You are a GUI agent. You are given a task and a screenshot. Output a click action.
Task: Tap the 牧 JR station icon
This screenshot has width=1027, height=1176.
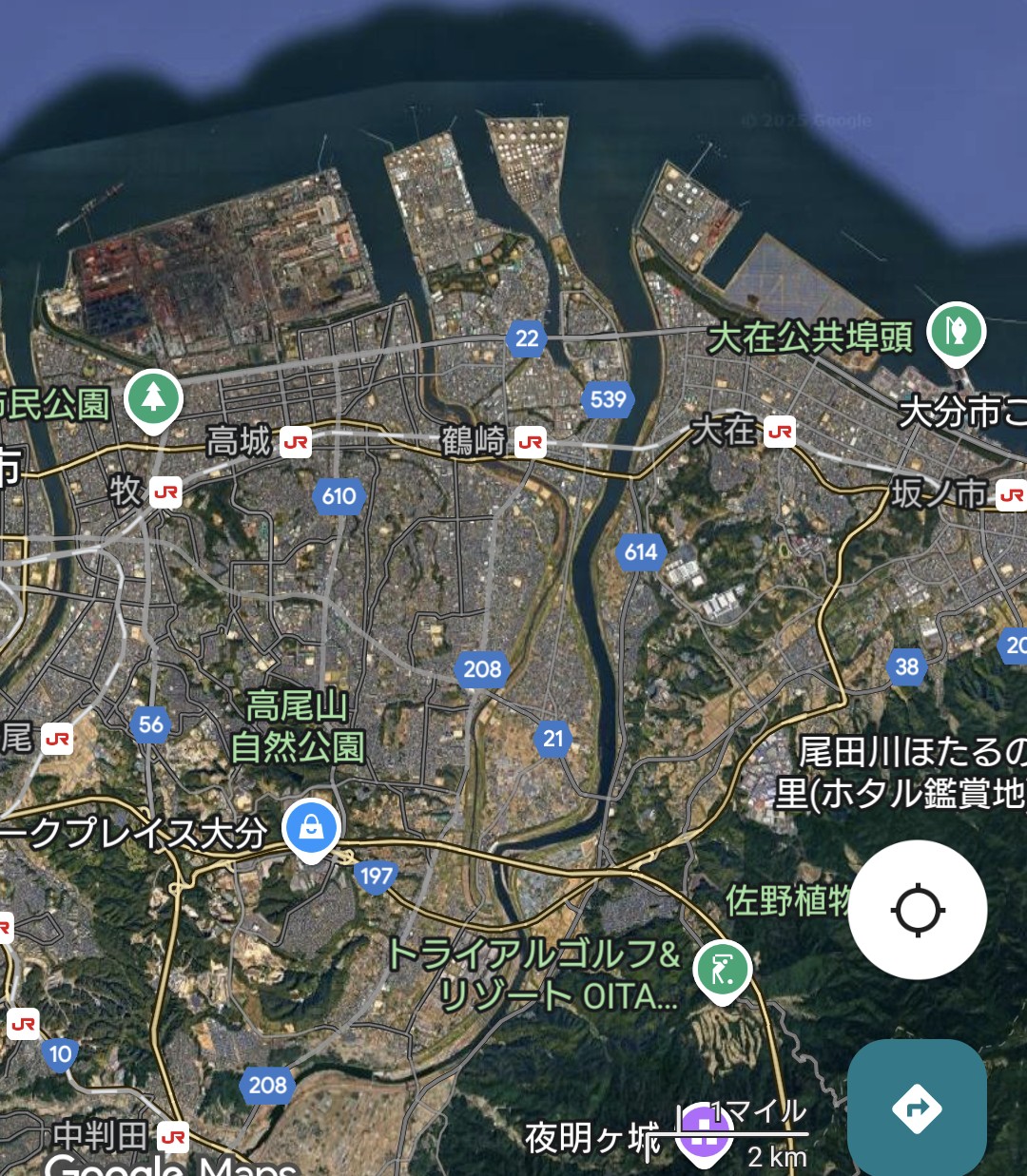(165, 492)
